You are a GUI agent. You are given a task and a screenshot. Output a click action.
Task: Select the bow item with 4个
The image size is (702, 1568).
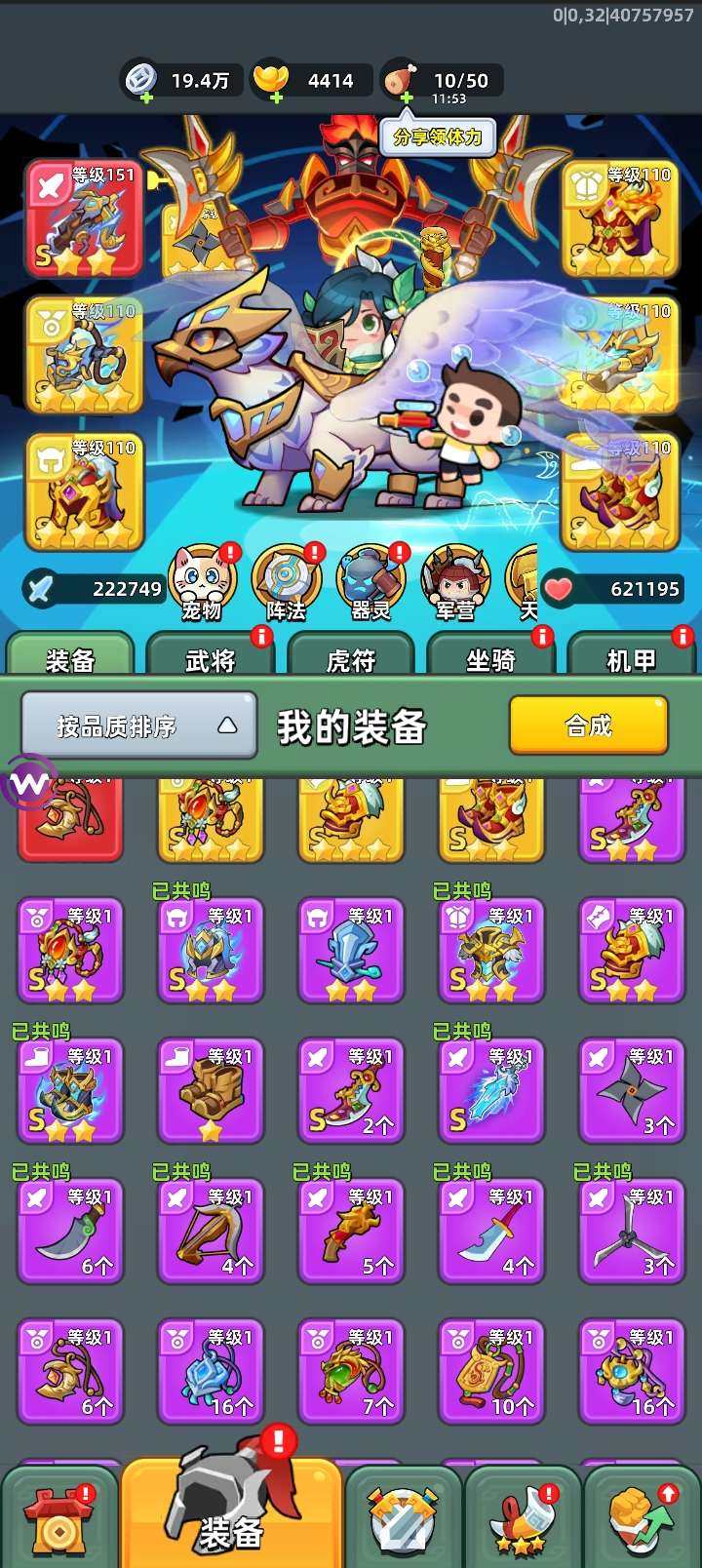pos(211,1231)
